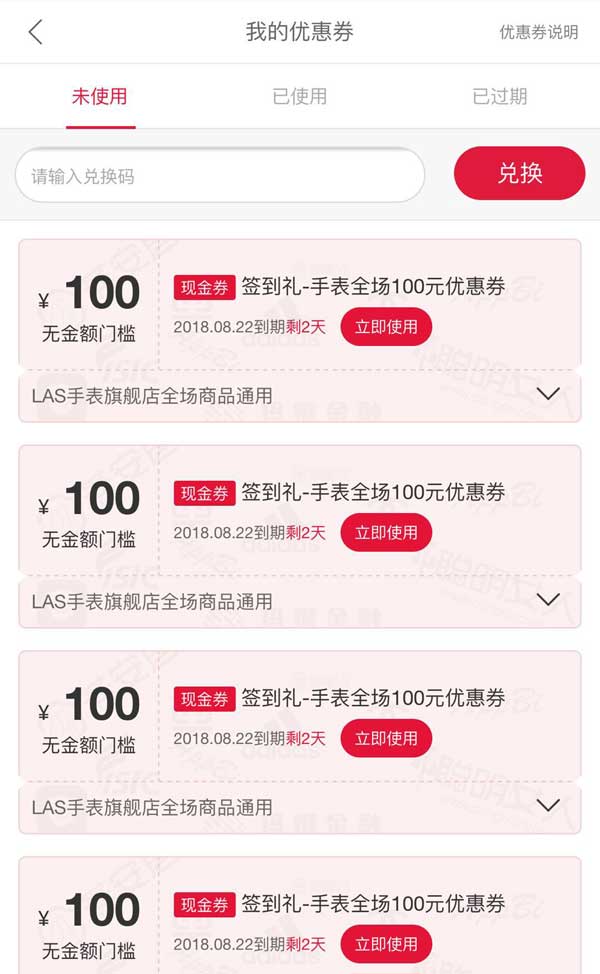Screen dimensions: 600x974
Task: Expand details of the second coupon
Action: (547, 600)
